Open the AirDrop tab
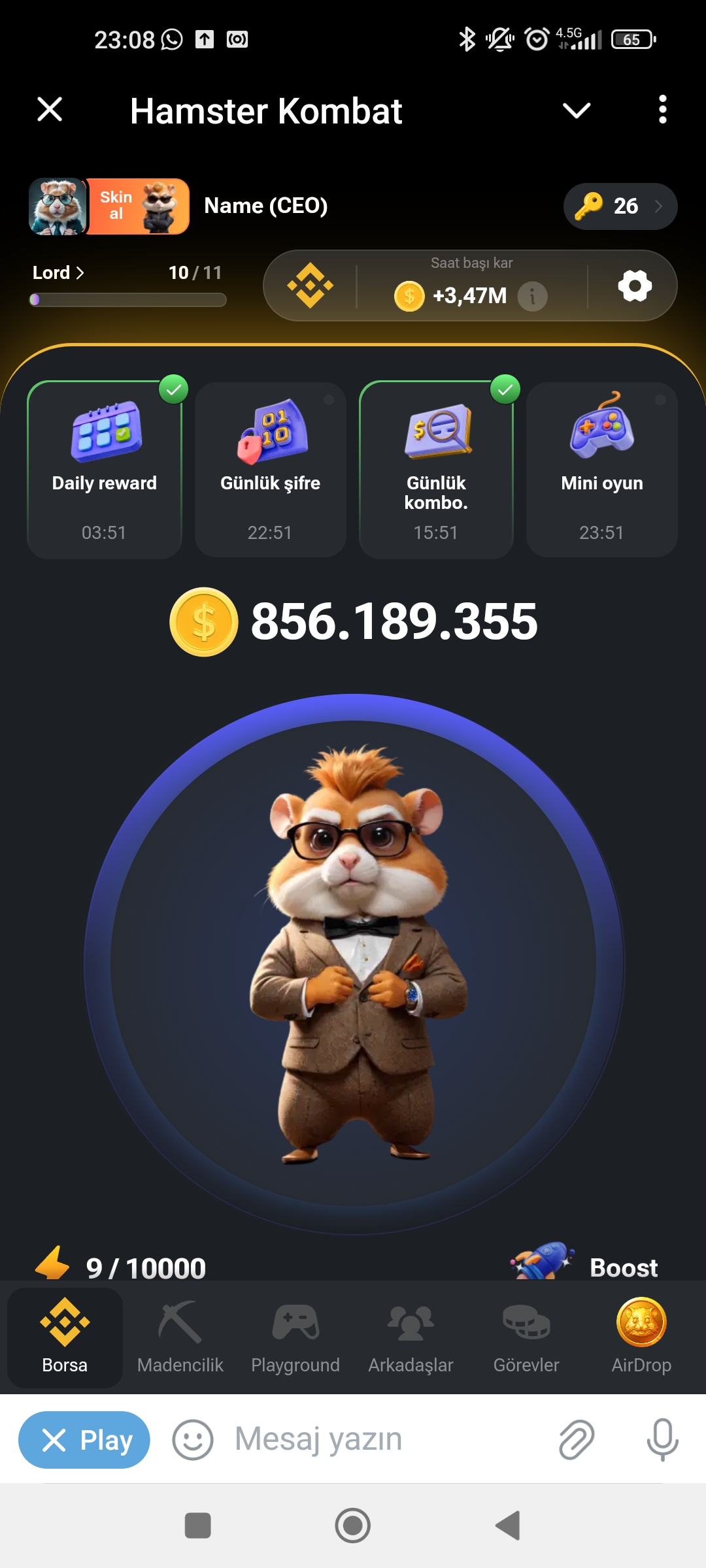Screen dimensions: 706x1568 click(x=641, y=1337)
